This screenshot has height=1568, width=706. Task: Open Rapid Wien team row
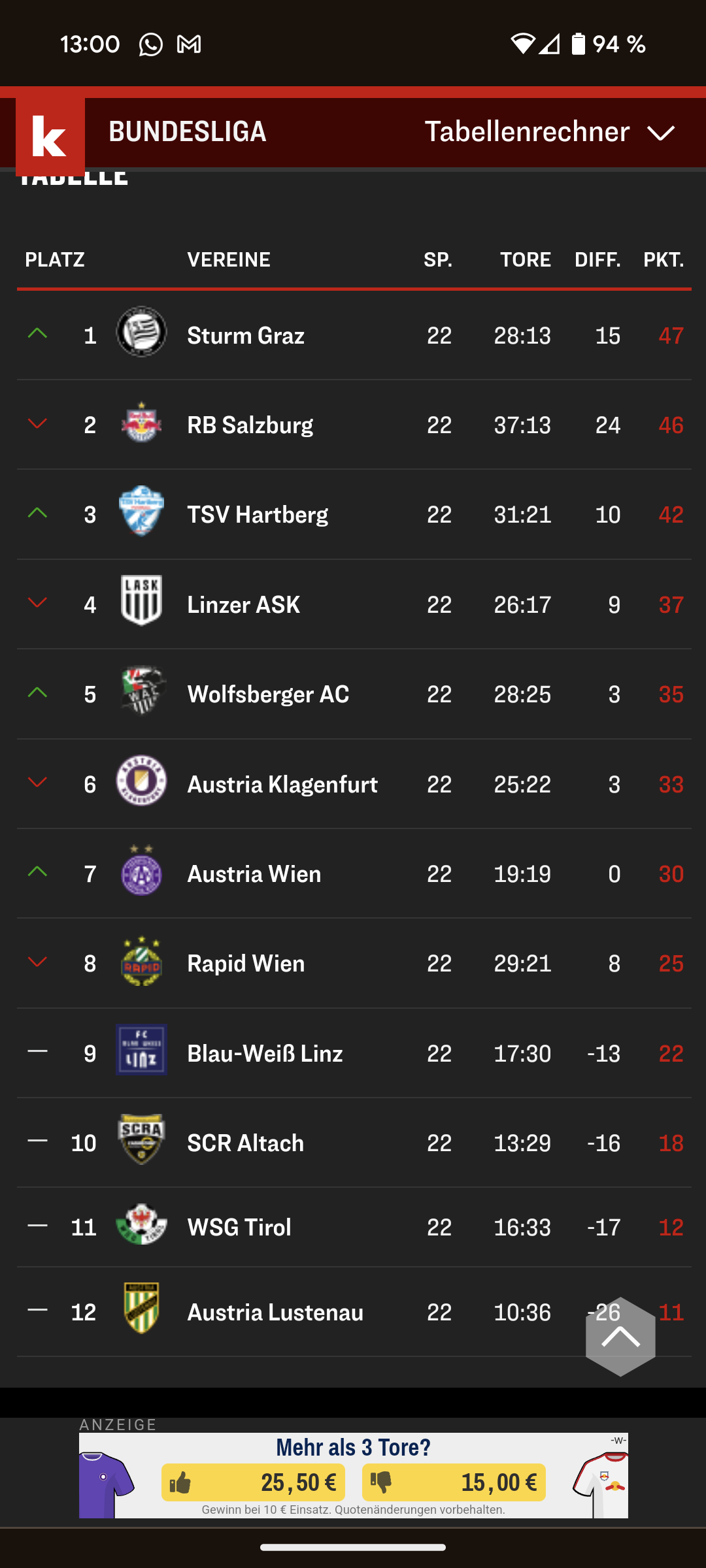[x=246, y=964]
